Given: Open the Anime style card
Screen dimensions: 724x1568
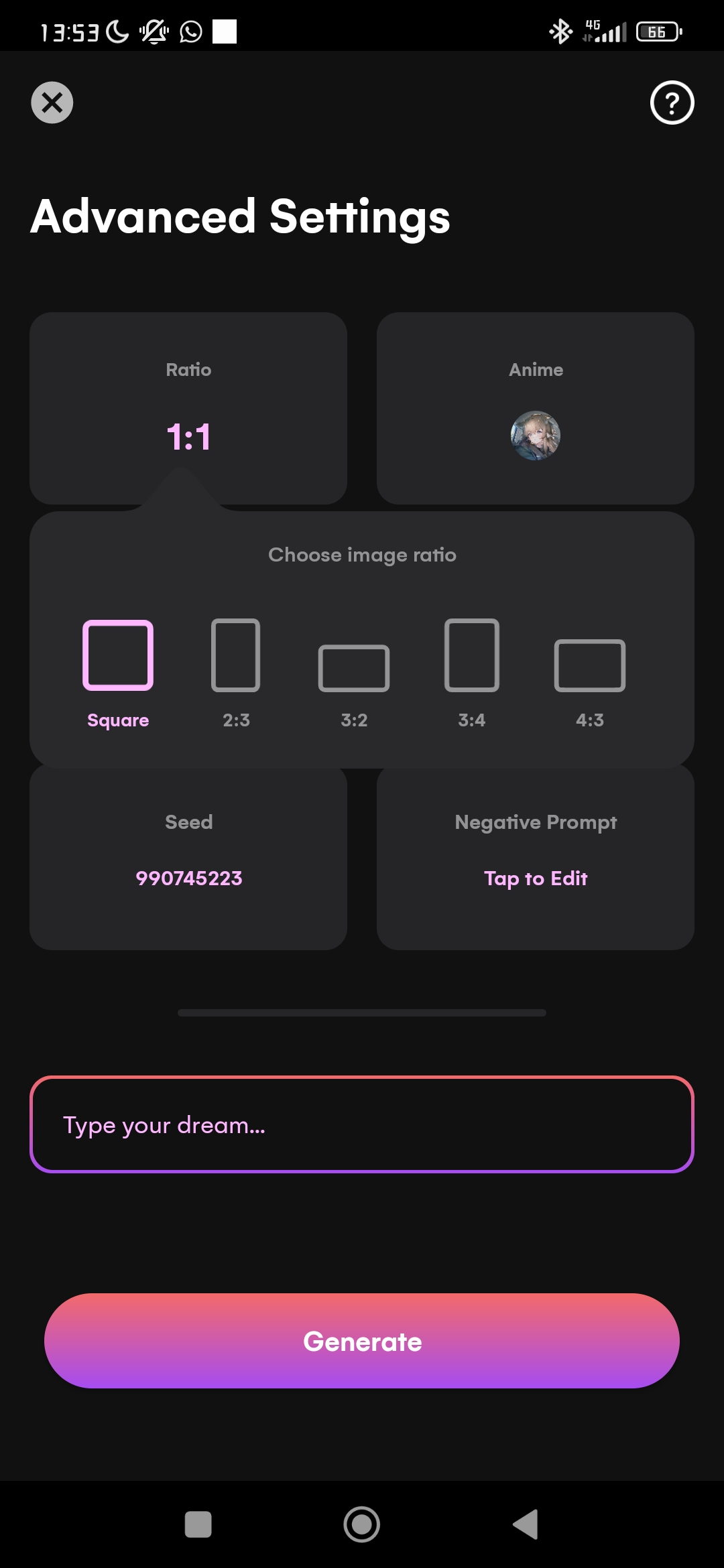Looking at the screenshot, I should [535, 409].
